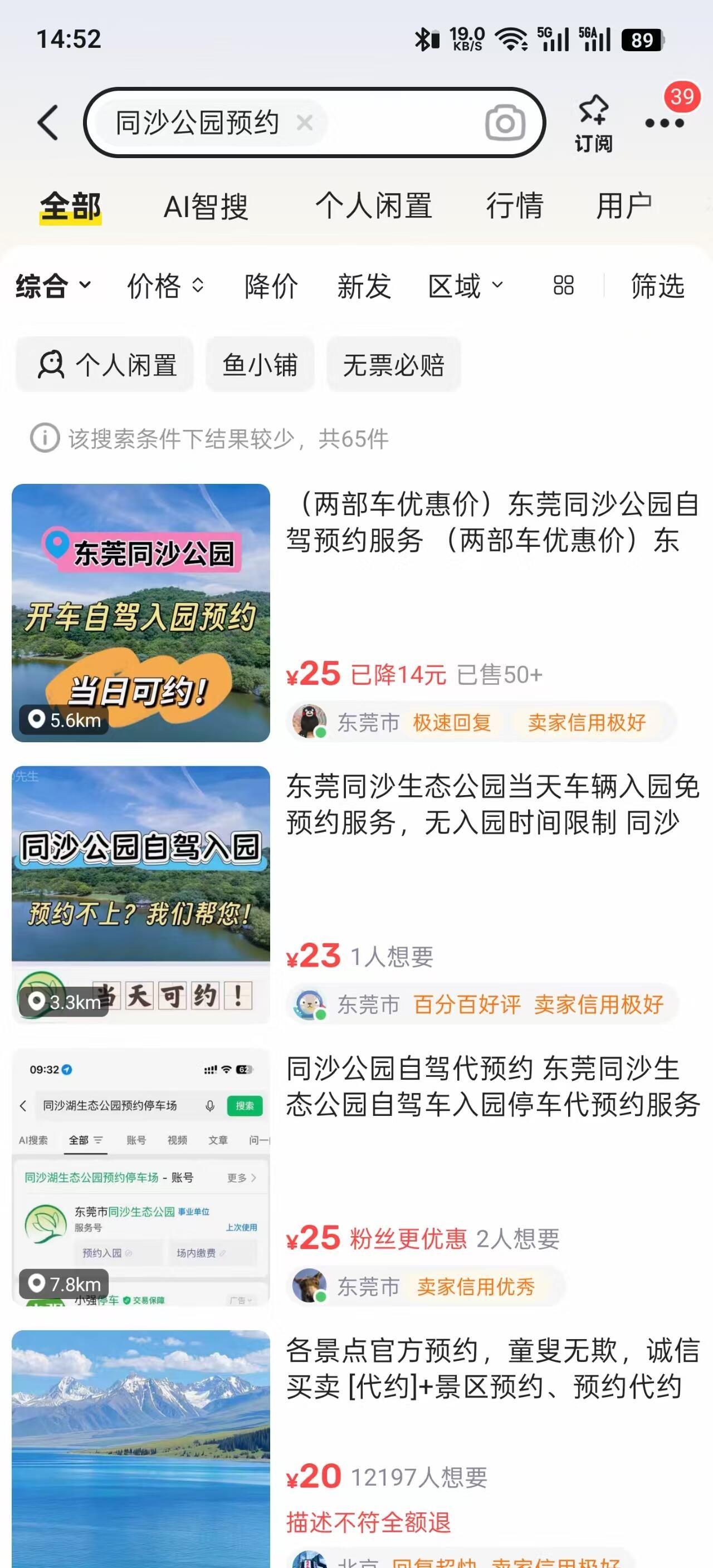
Task: Open the three-dot overflow menu
Action: (665, 124)
